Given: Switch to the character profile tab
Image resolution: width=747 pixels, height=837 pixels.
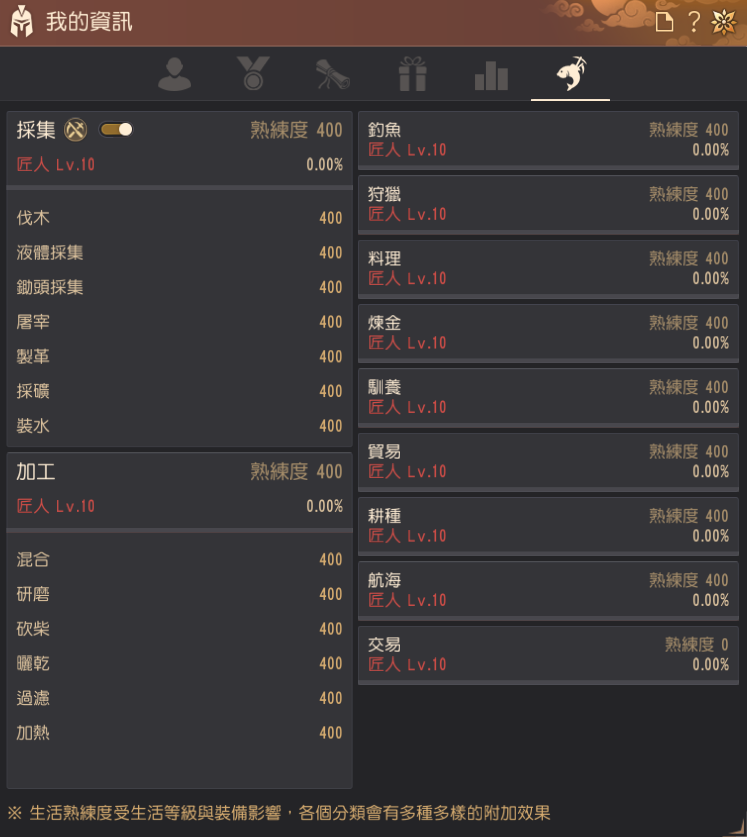Looking at the screenshot, I should pos(175,74).
